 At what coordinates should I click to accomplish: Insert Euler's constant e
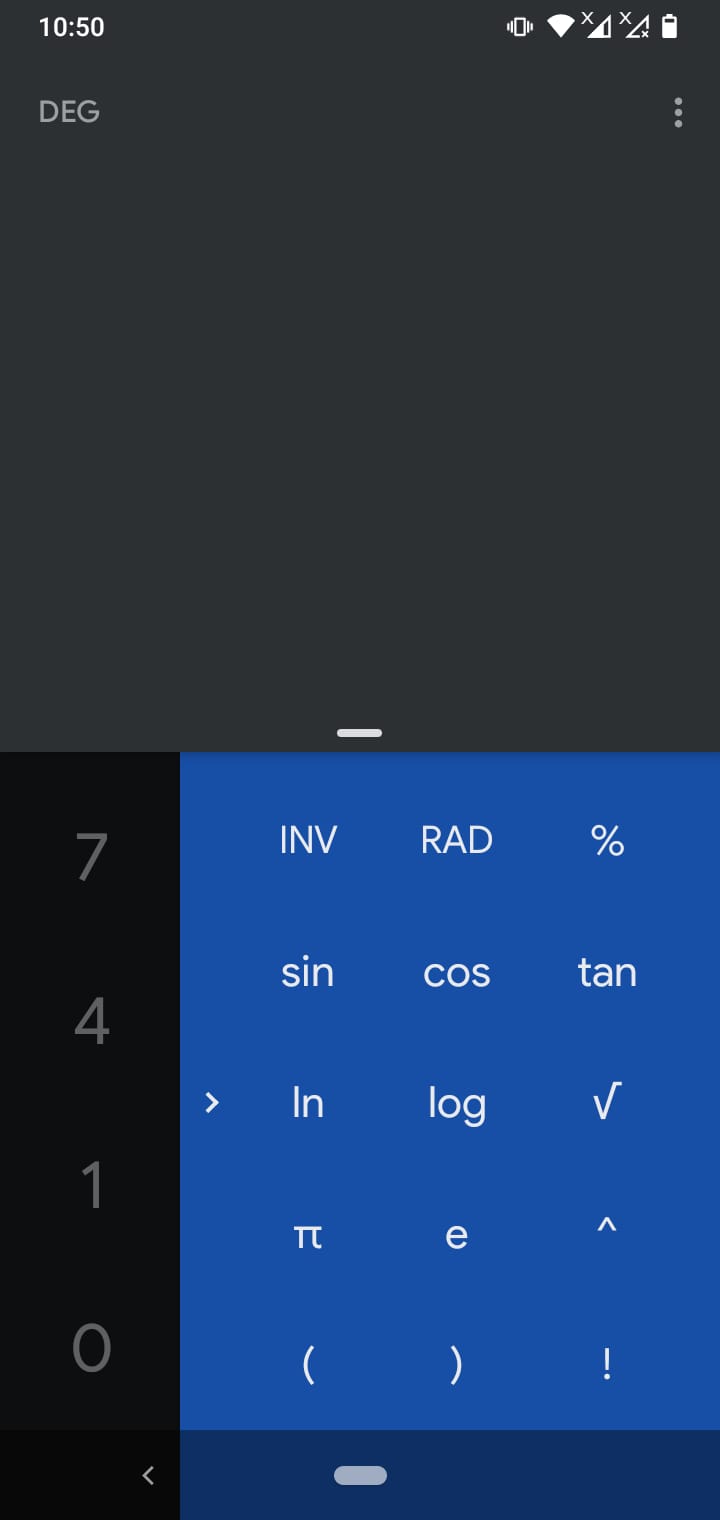[x=457, y=1236]
